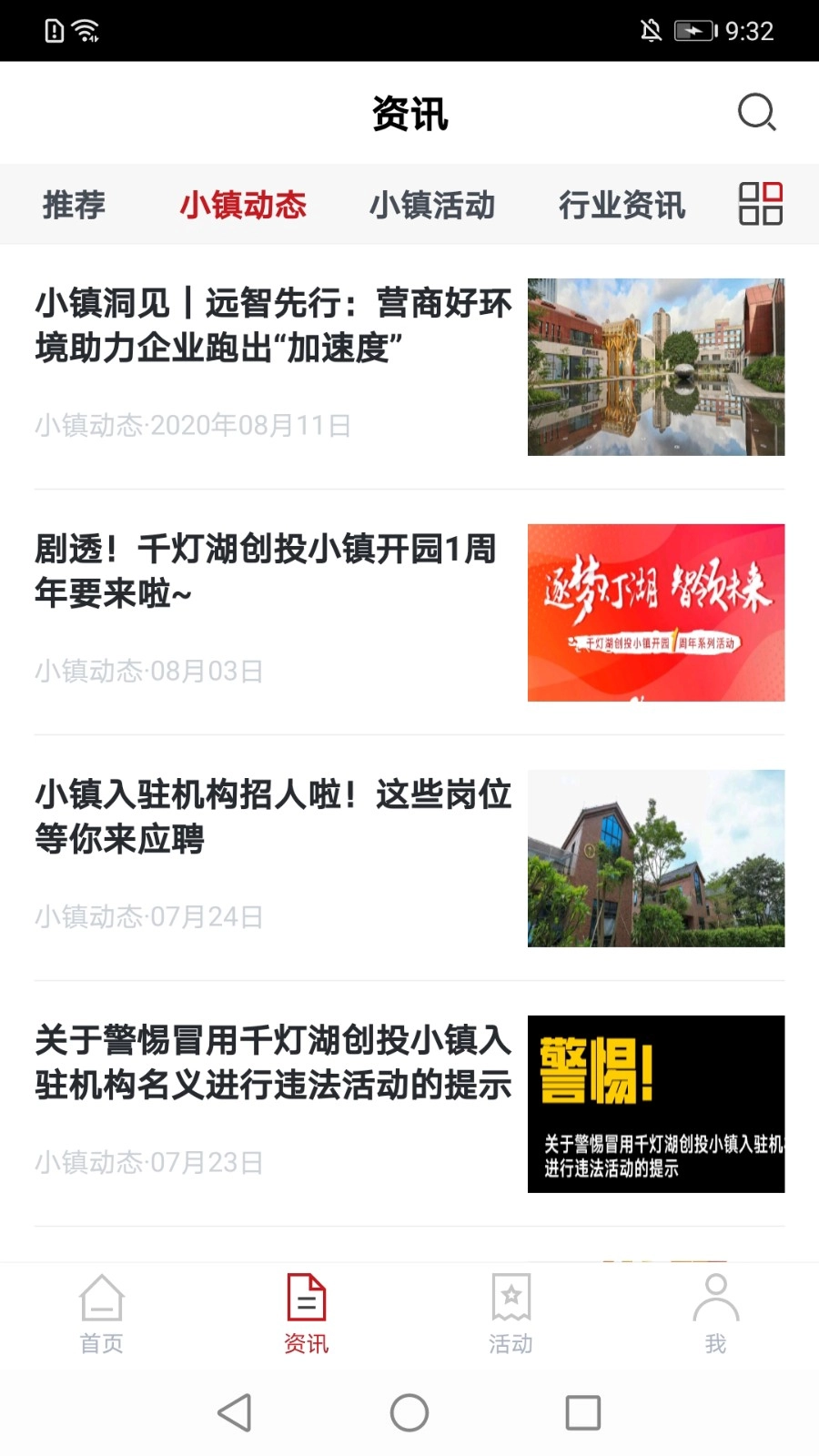The height and width of the screenshot is (1456, 819).
Task: Open the channel grid icon beside 行业资讯
Action: click(x=761, y=206)
